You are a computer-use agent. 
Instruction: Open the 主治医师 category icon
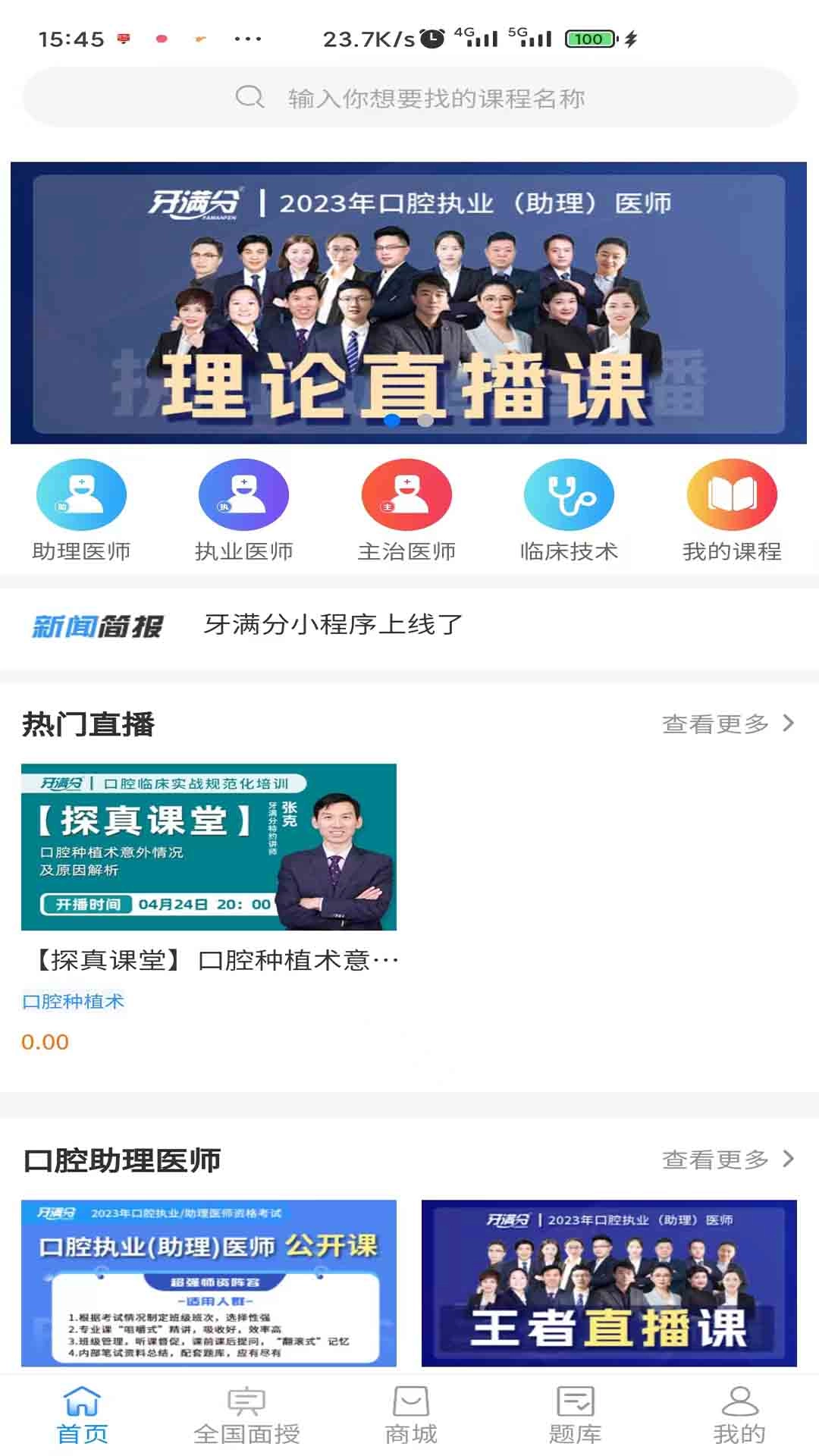tap(408, 494)
